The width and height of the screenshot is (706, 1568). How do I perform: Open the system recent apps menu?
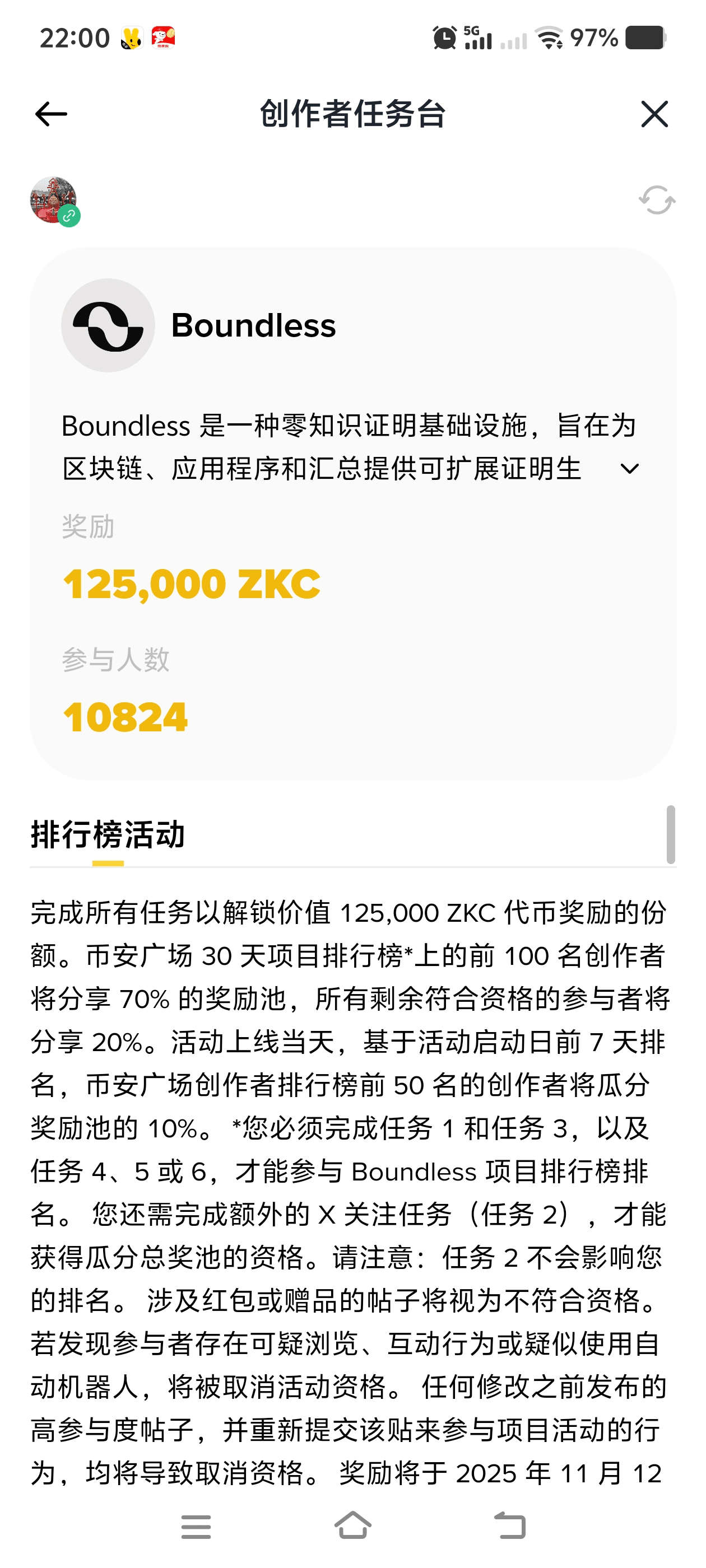pos(196,1526)
